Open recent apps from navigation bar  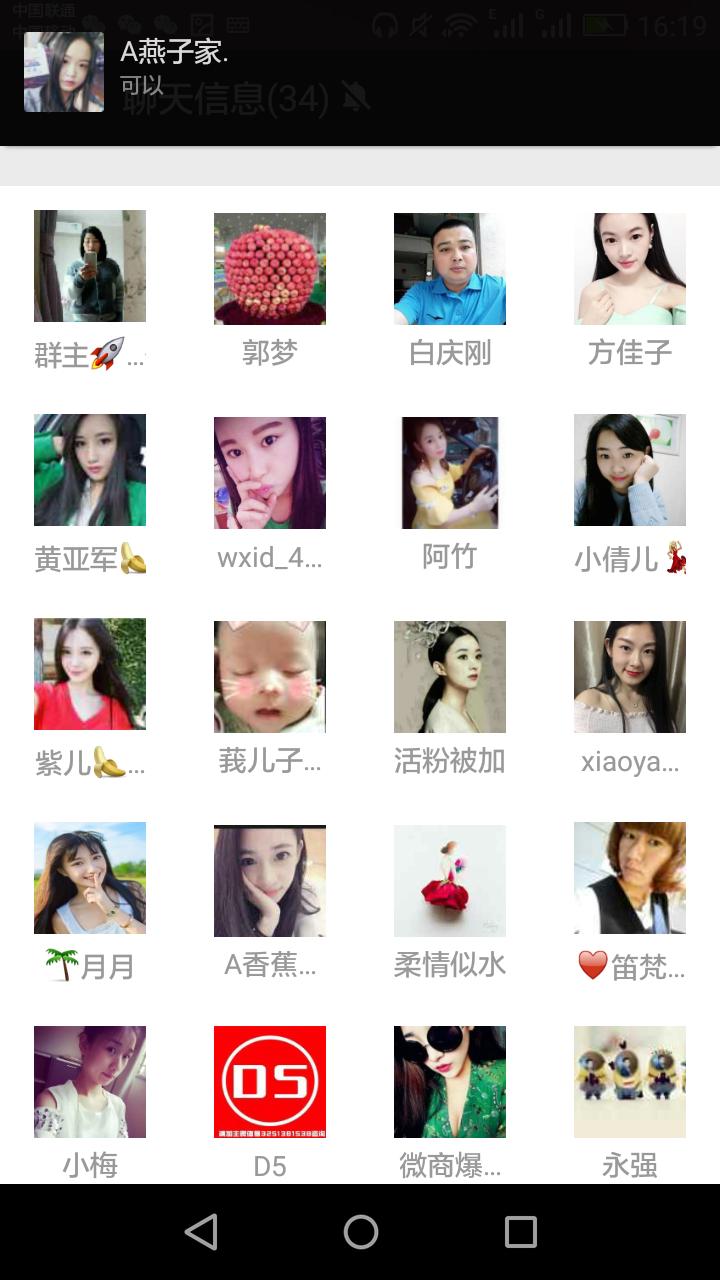pos(520,1232)
